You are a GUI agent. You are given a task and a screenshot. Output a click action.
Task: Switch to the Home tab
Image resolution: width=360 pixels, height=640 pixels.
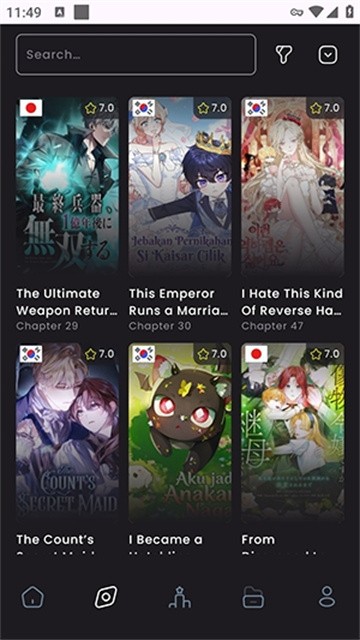pyautogui.click(x=33, y=597)
